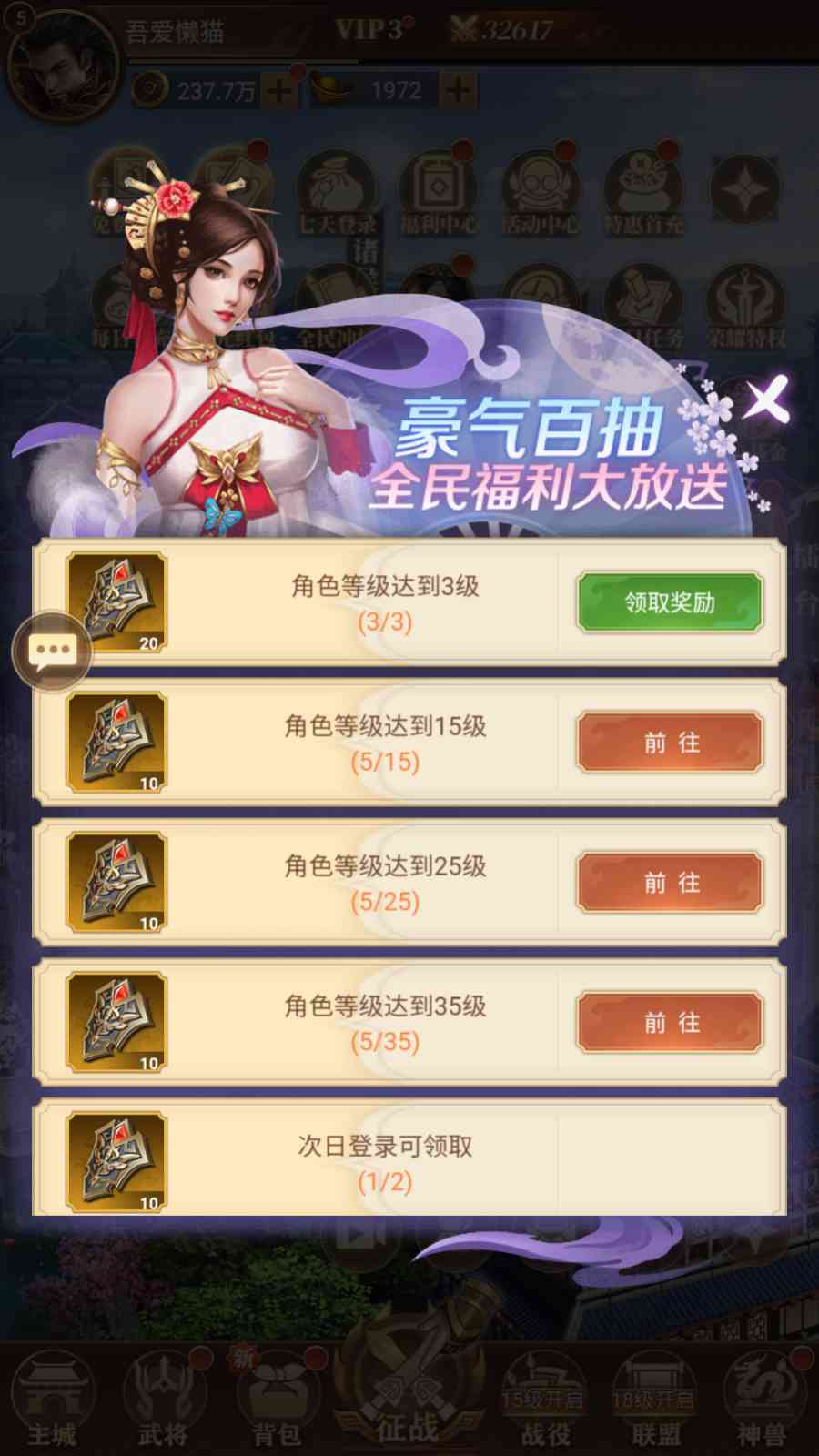819x1456 pixels.
Task: Tap 前往 for the level 25 task
Action: coord(669,883)
